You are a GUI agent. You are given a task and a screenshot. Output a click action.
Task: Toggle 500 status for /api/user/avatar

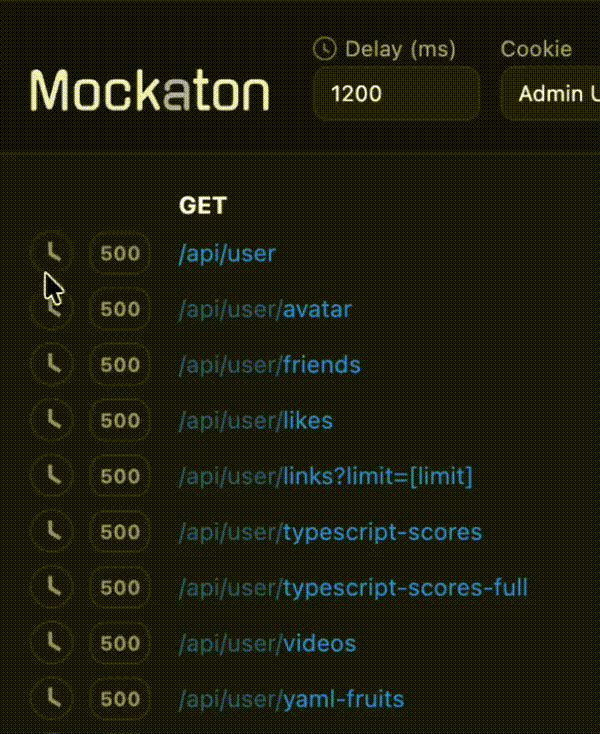click(x=120, y=309)
